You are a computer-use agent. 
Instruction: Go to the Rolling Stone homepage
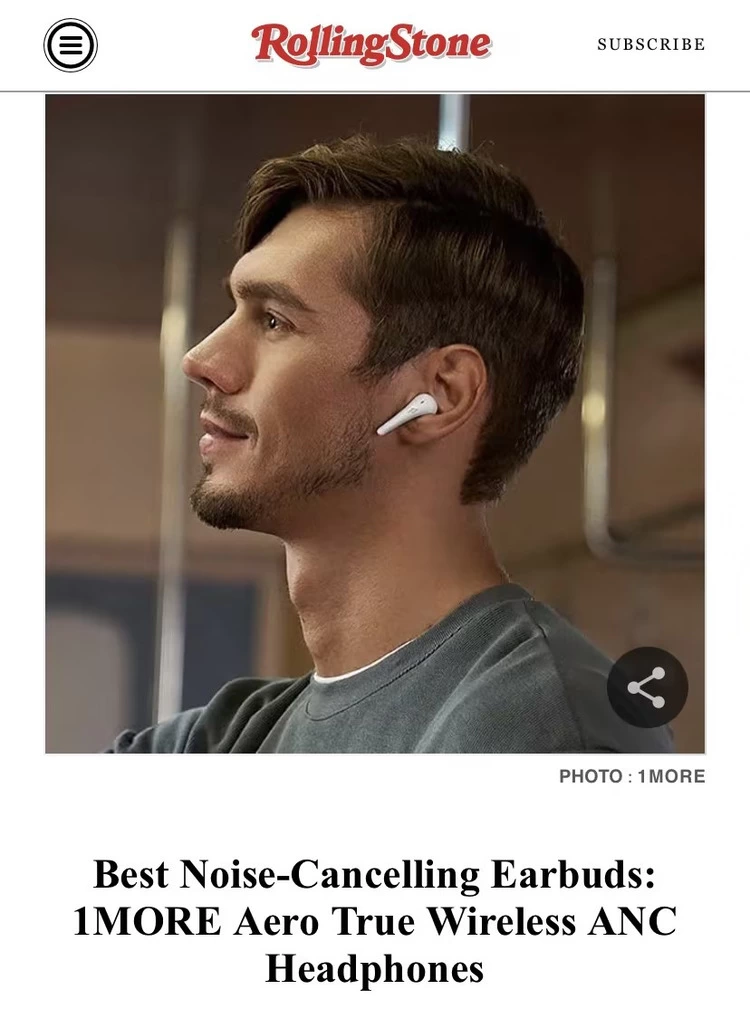(371, 45)
